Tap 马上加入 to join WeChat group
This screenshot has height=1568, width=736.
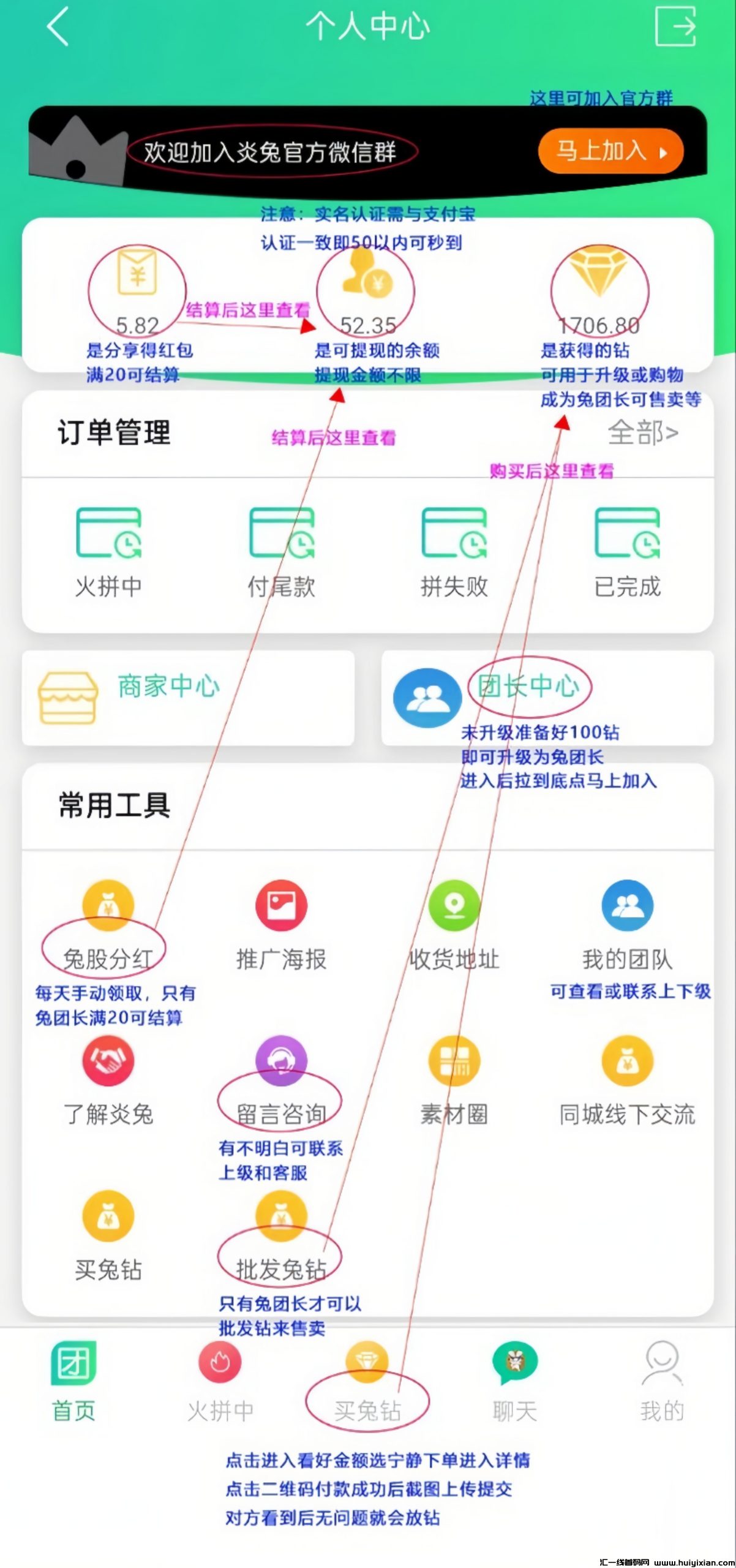[610, 151]
